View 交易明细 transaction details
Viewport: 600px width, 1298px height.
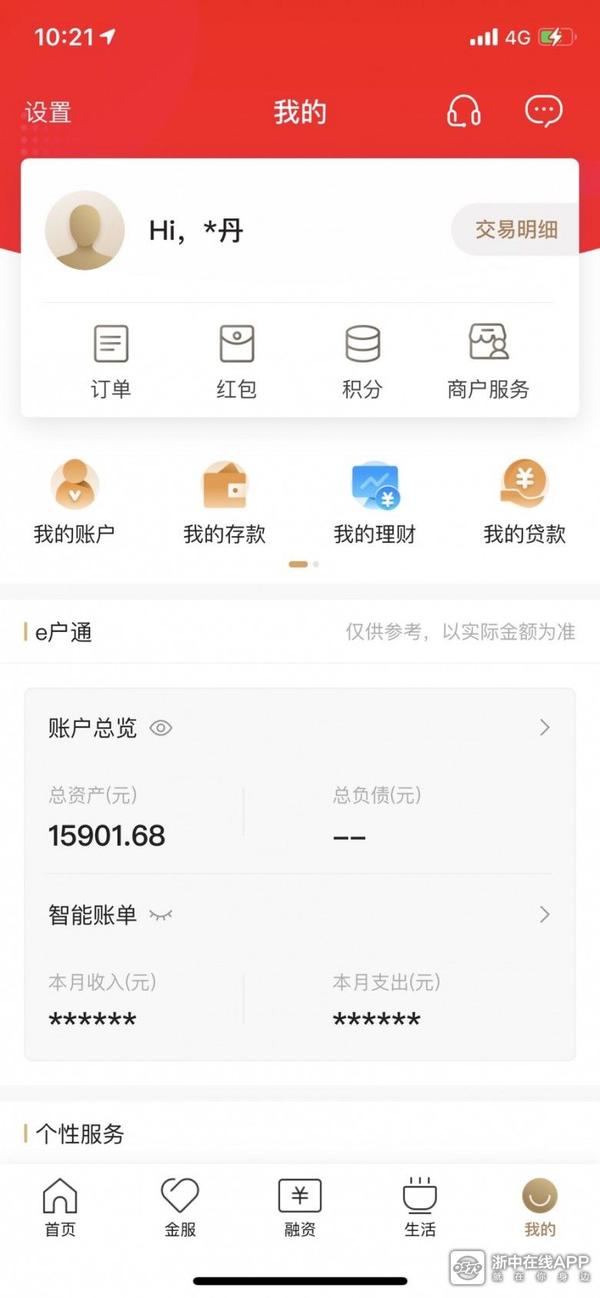click(515, 230)
